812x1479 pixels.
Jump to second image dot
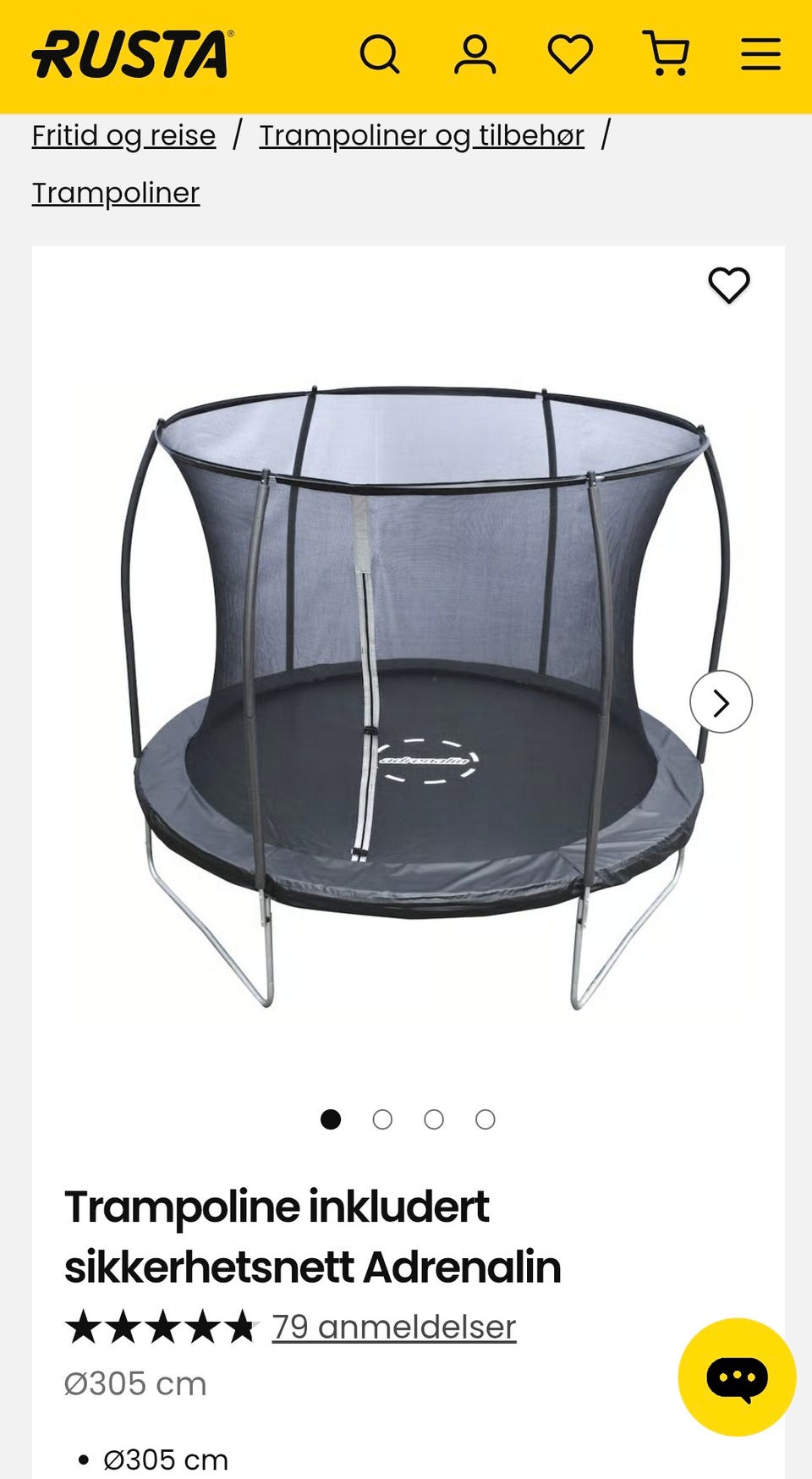(x=382, y=1119)
